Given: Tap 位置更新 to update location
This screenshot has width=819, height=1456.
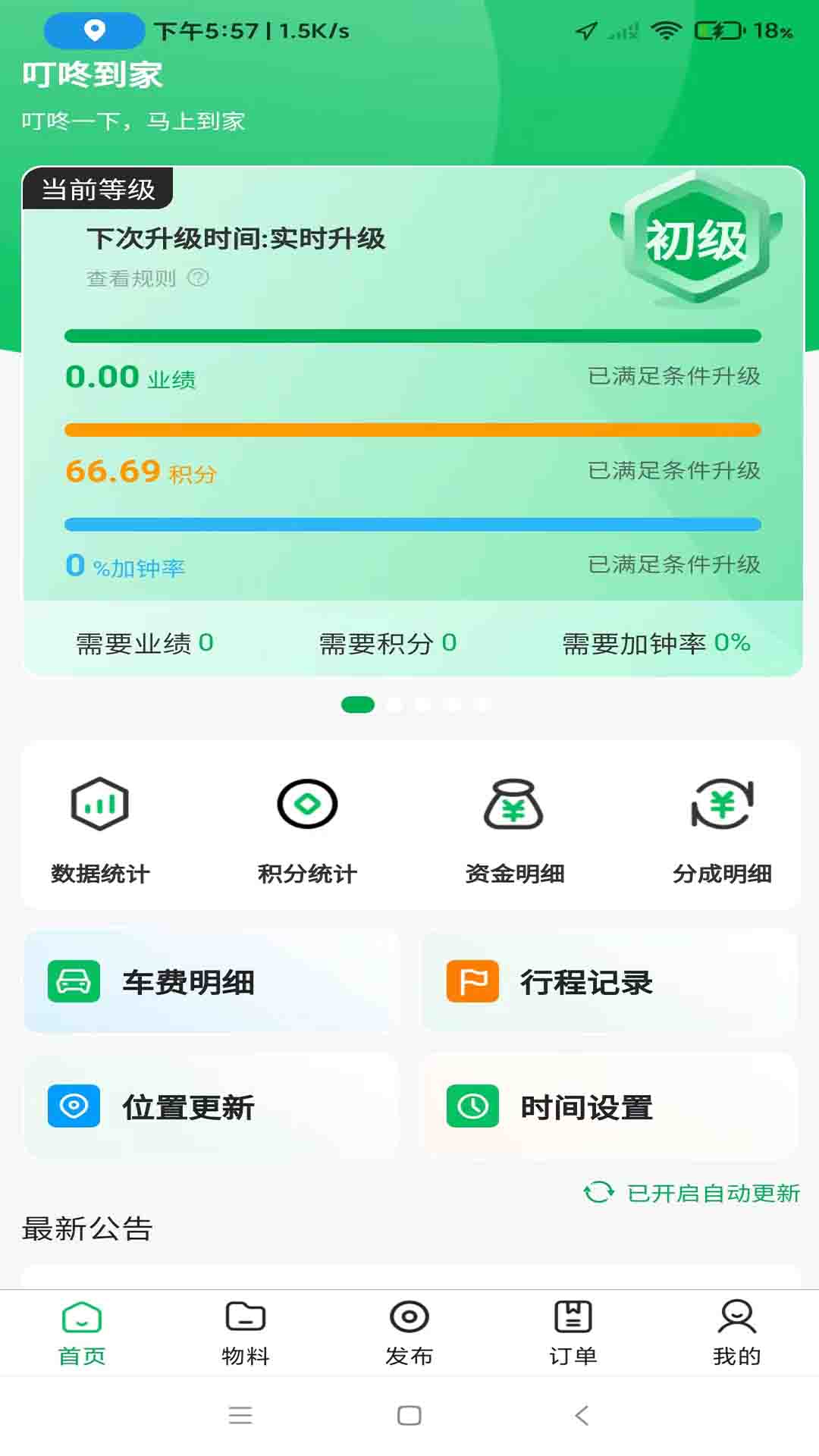Looking at the screenshot, I should click(x=211, y=1106).
